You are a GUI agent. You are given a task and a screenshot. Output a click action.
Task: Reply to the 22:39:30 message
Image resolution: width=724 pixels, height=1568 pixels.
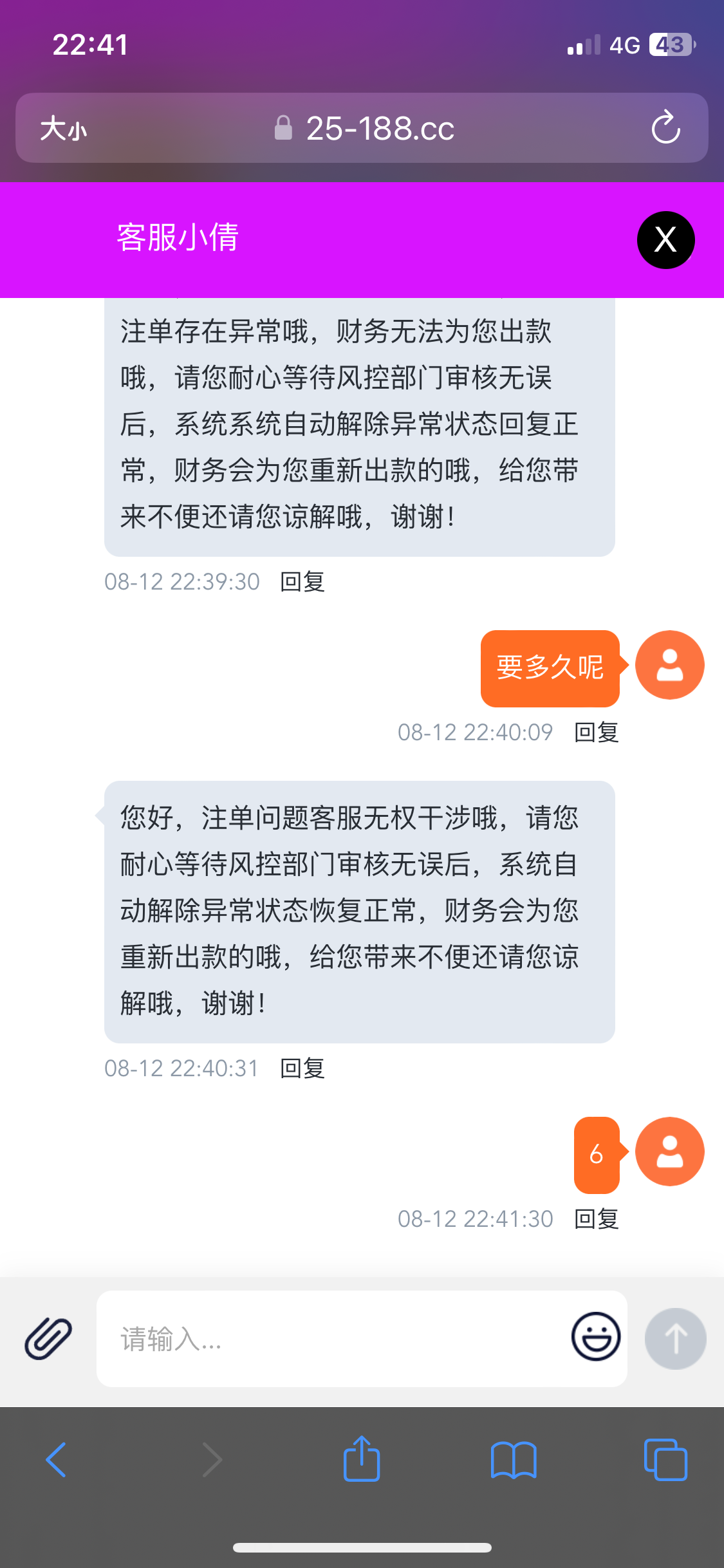coord(302,582)
